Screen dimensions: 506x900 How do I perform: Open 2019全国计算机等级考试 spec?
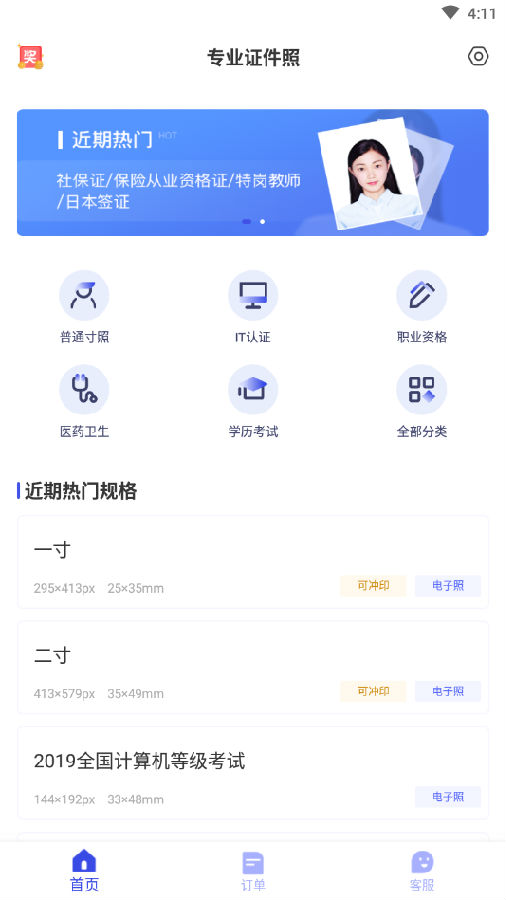coord(253,773)
